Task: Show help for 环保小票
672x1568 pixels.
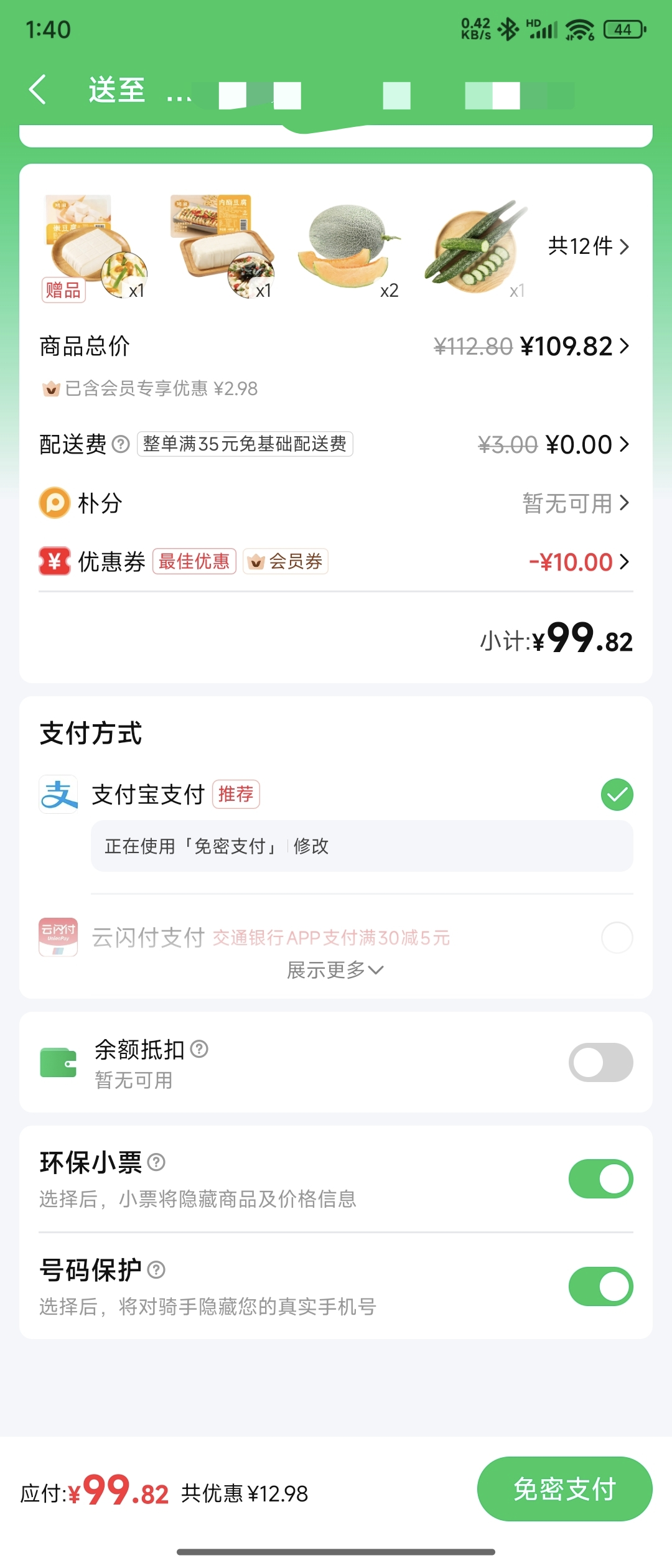Action: 156,1162
